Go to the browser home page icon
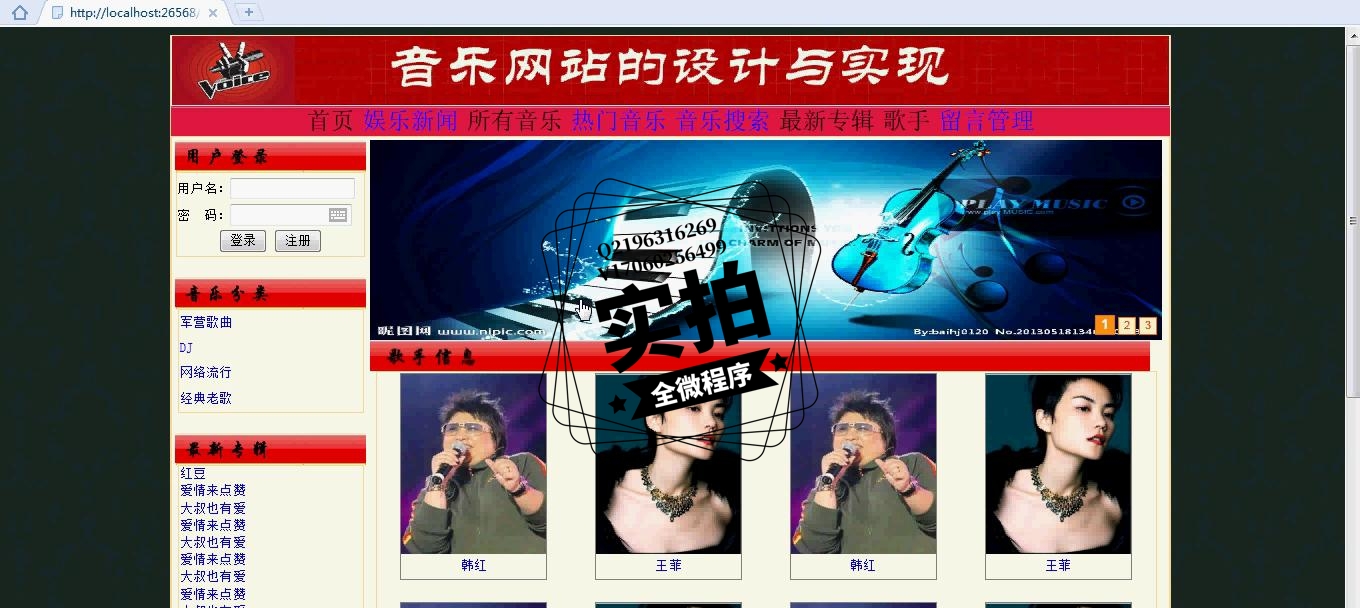1360x608 pixels. tap(19, 12)
